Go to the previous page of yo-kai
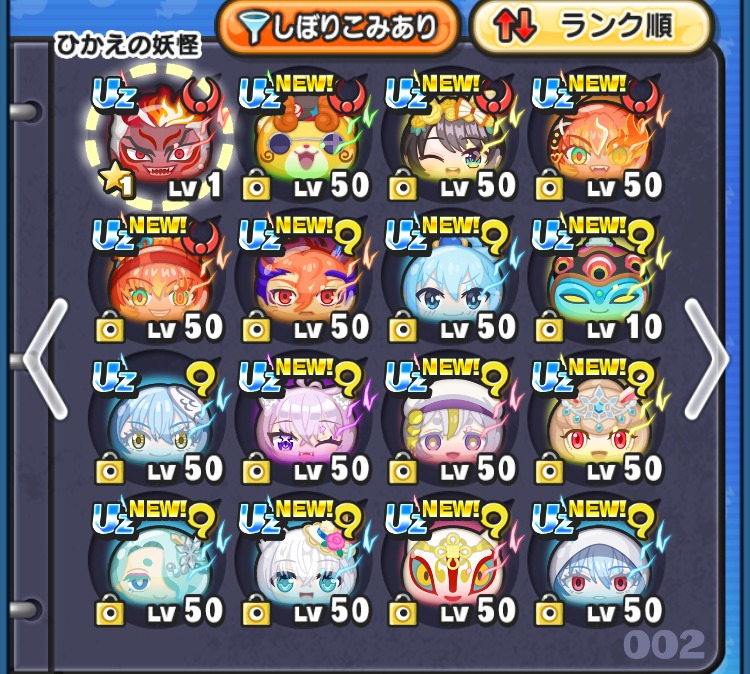 [x=44, y=358]
